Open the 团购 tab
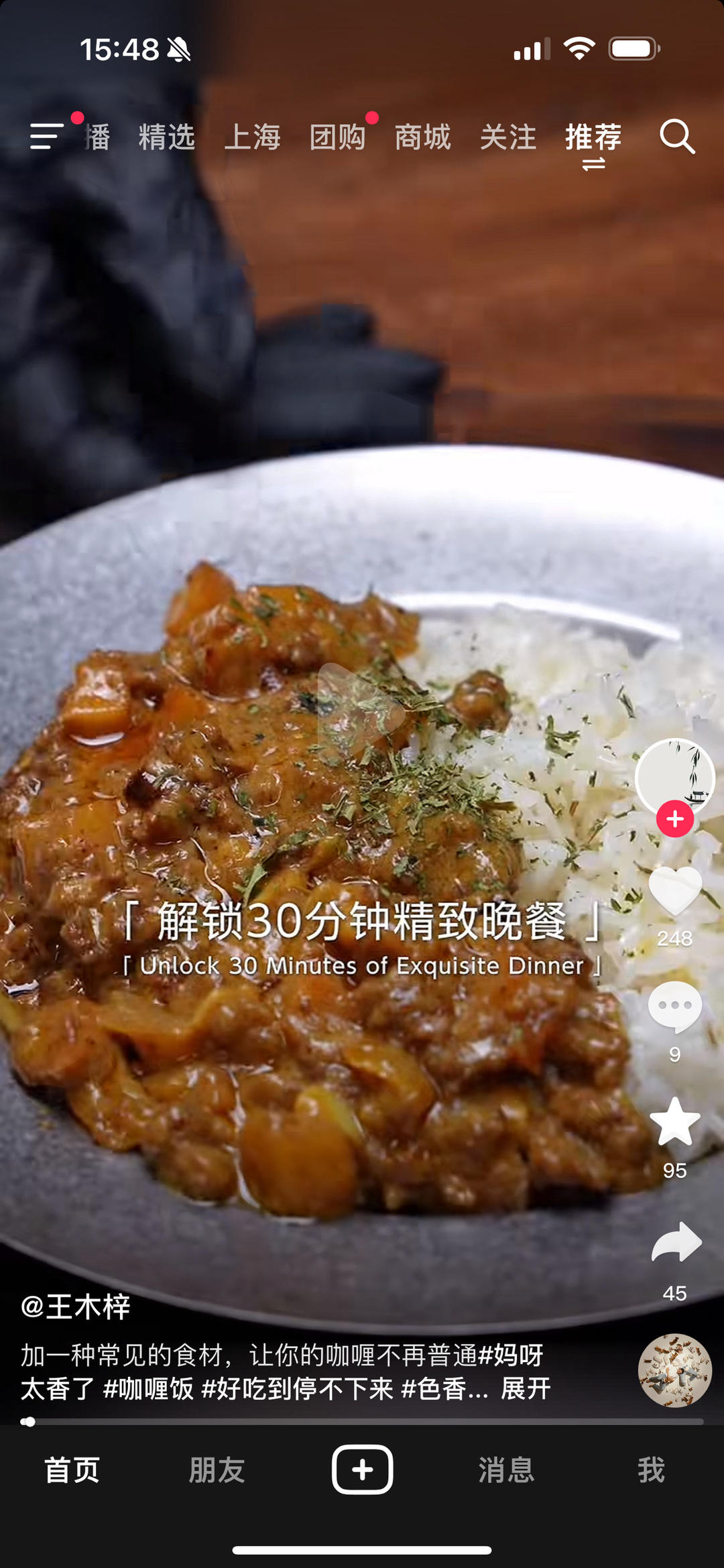 pos(337,137)
